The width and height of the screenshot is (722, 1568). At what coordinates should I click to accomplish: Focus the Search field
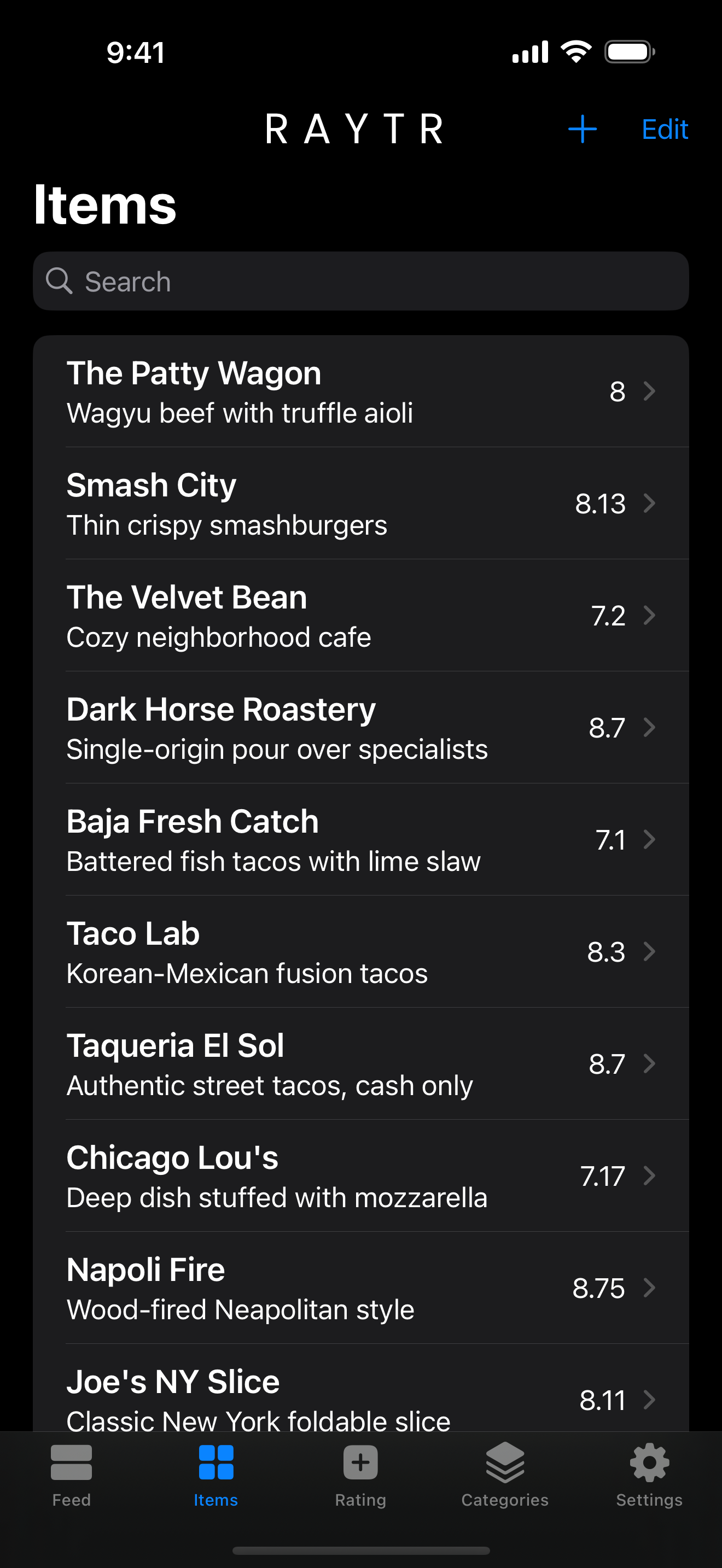tap(360, 281)
